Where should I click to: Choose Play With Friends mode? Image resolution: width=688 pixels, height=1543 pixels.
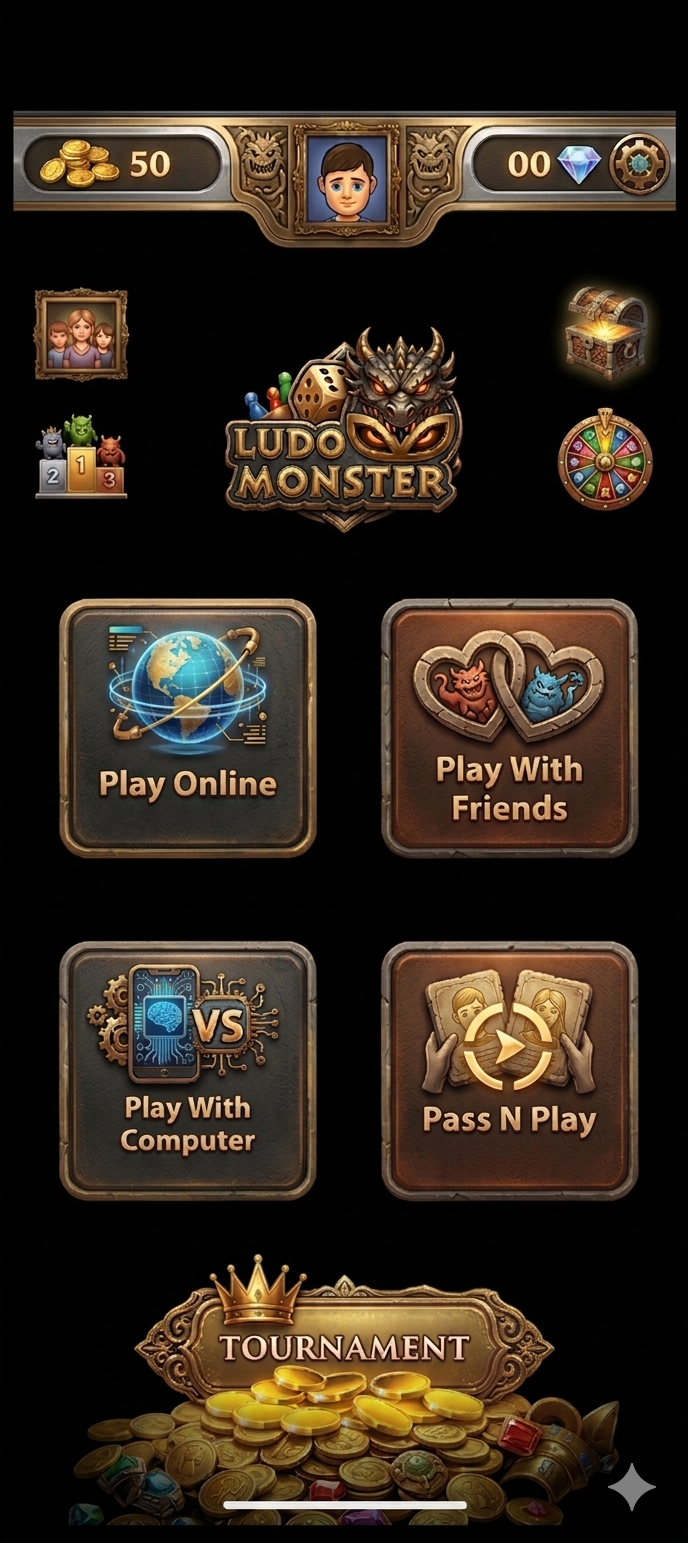pos(509,727)
